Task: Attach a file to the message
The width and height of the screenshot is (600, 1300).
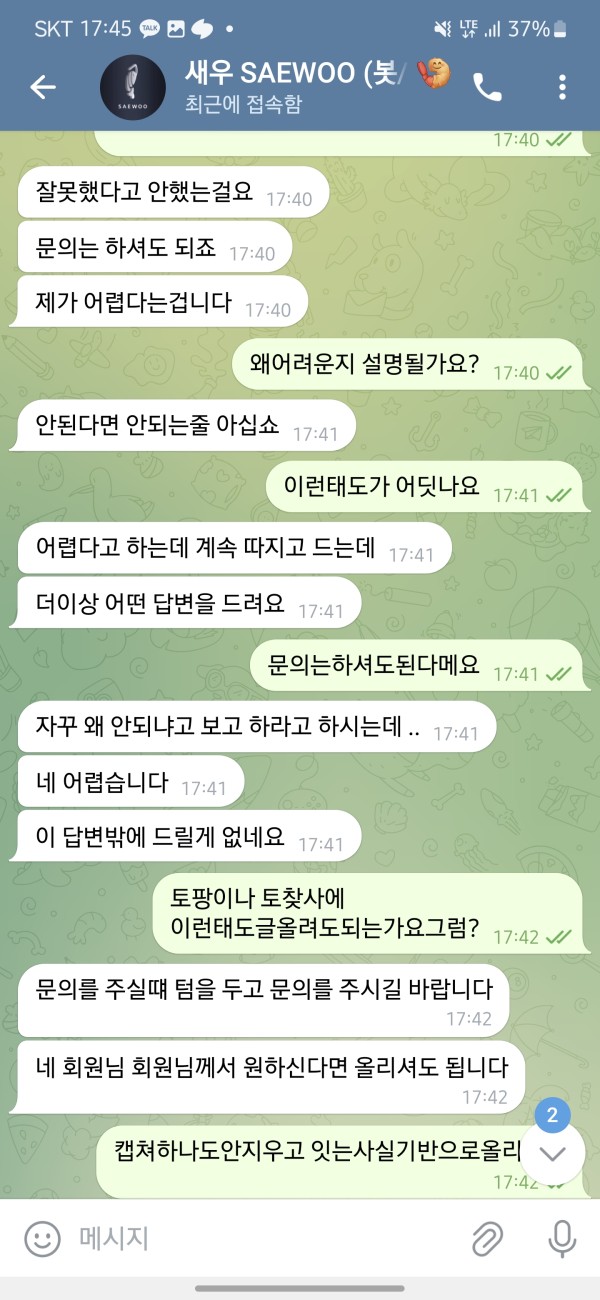Action: 487,1240
